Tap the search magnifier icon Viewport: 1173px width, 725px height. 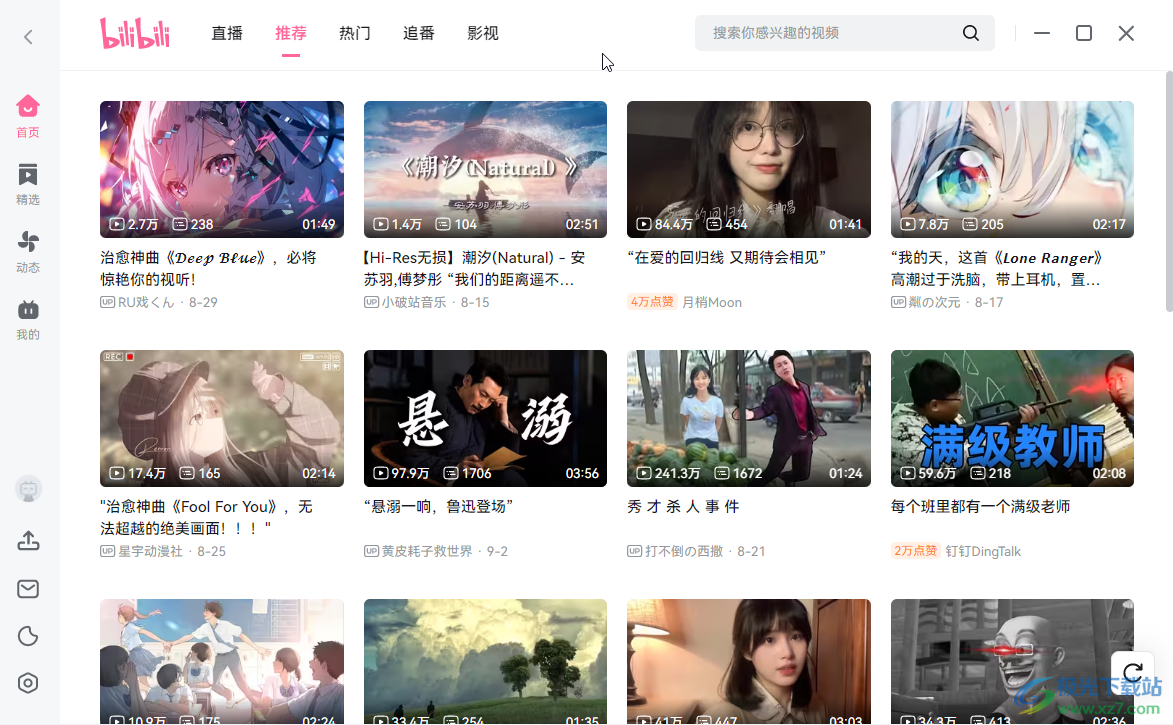pos(971,33)
